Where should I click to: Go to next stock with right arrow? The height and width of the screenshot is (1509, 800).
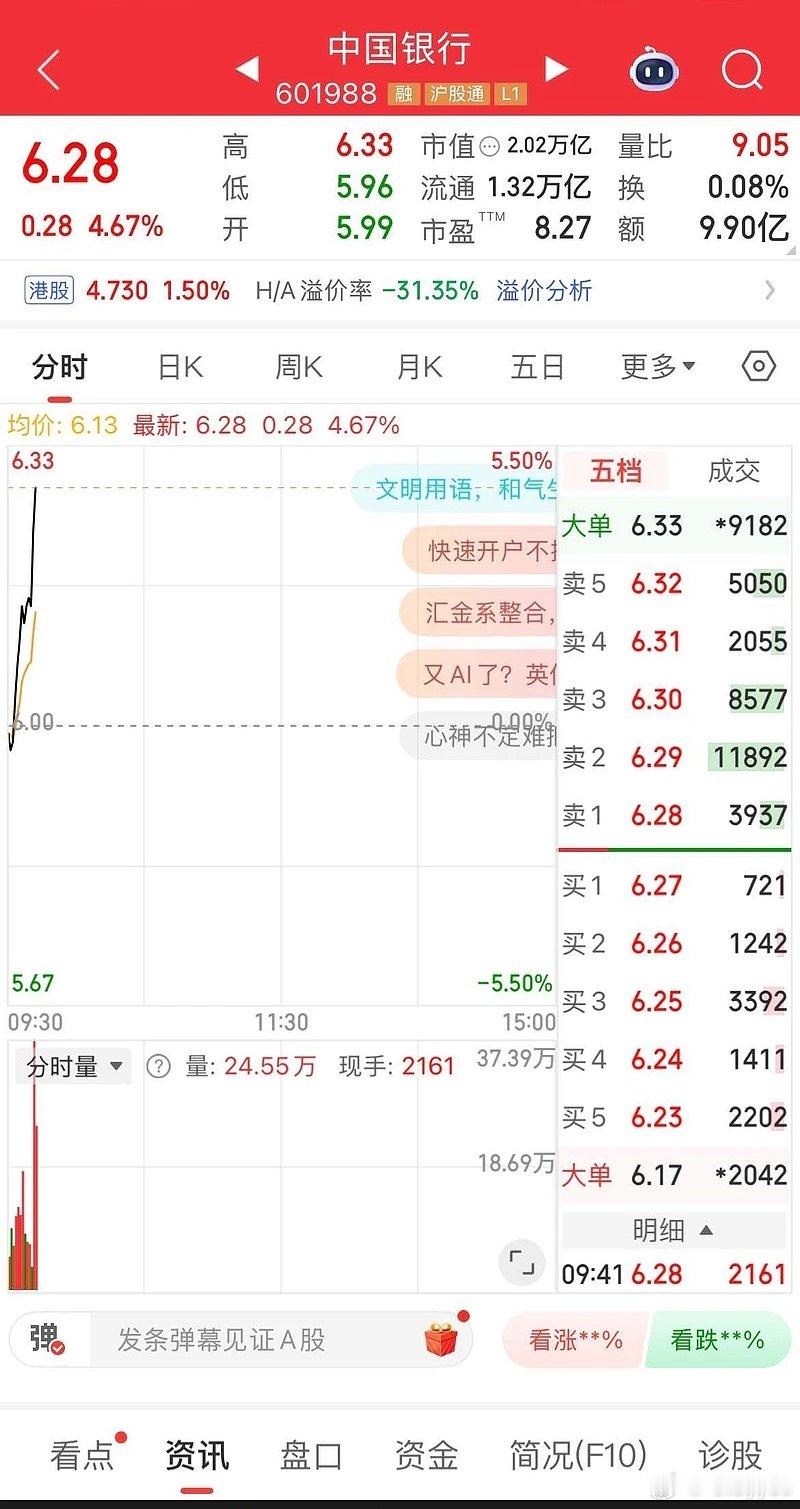click(556, 70)
